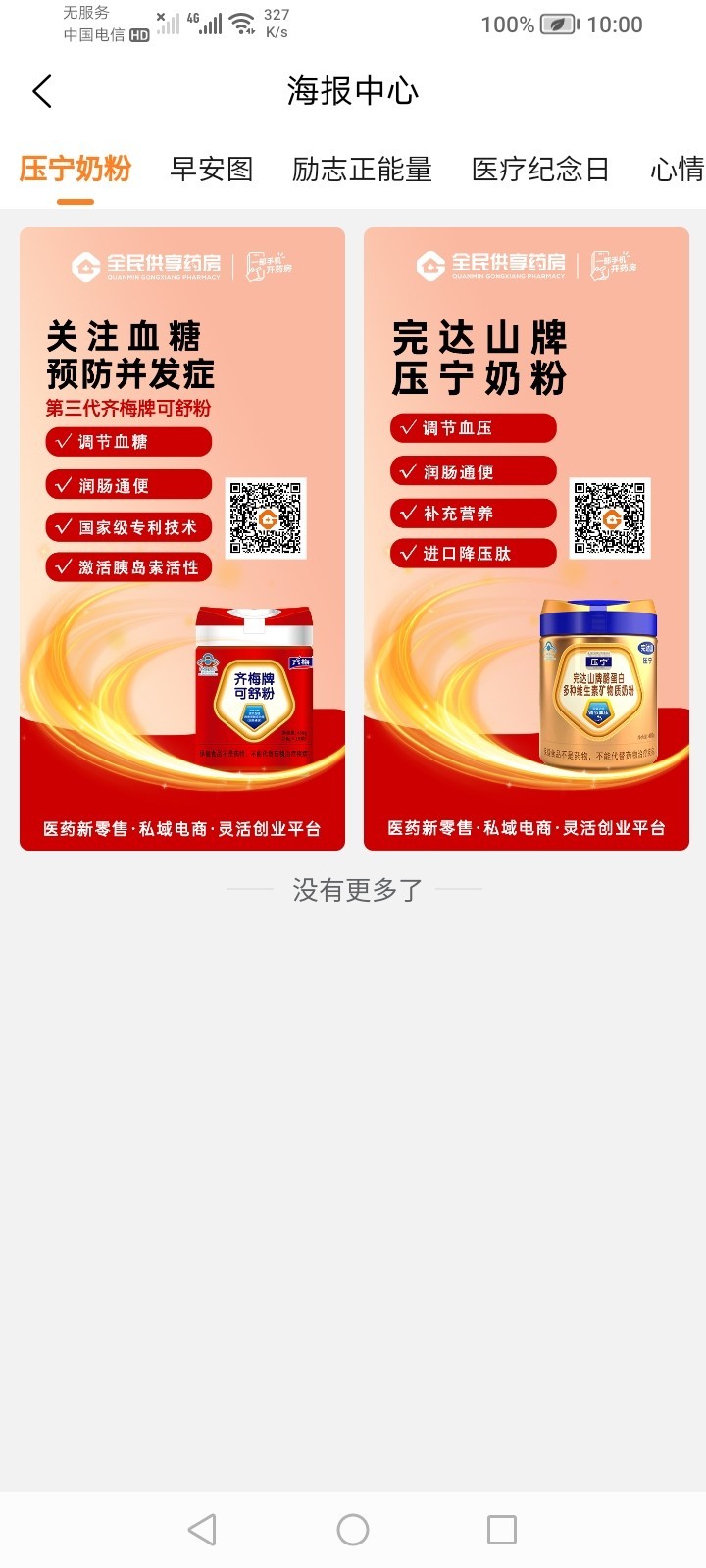706x1568 pixels.
Task: Click the back arrow to leave 海报中心
Action: (41, 90)
